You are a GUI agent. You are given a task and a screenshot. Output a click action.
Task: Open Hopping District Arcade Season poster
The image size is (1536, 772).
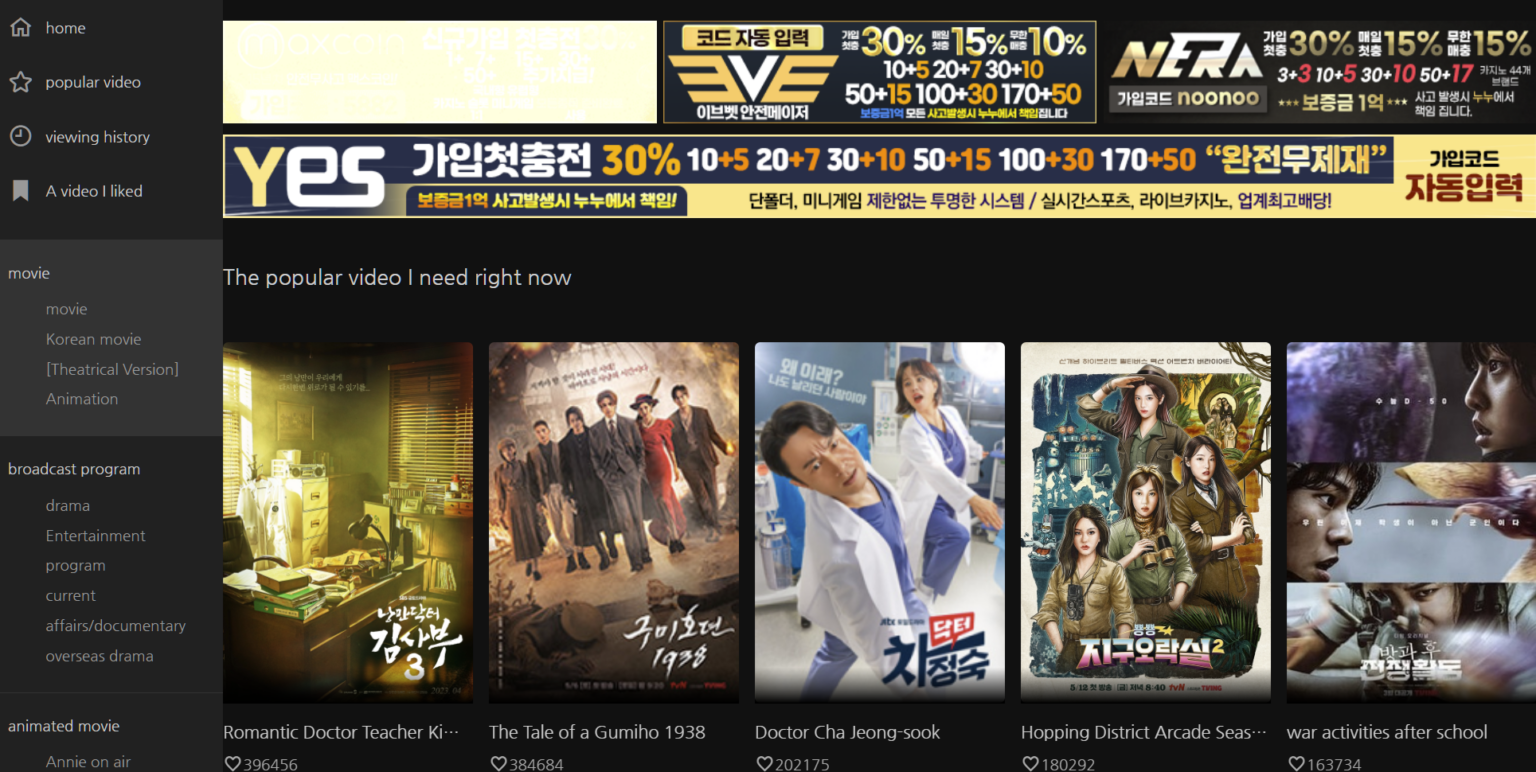(x=1145, y=522)
